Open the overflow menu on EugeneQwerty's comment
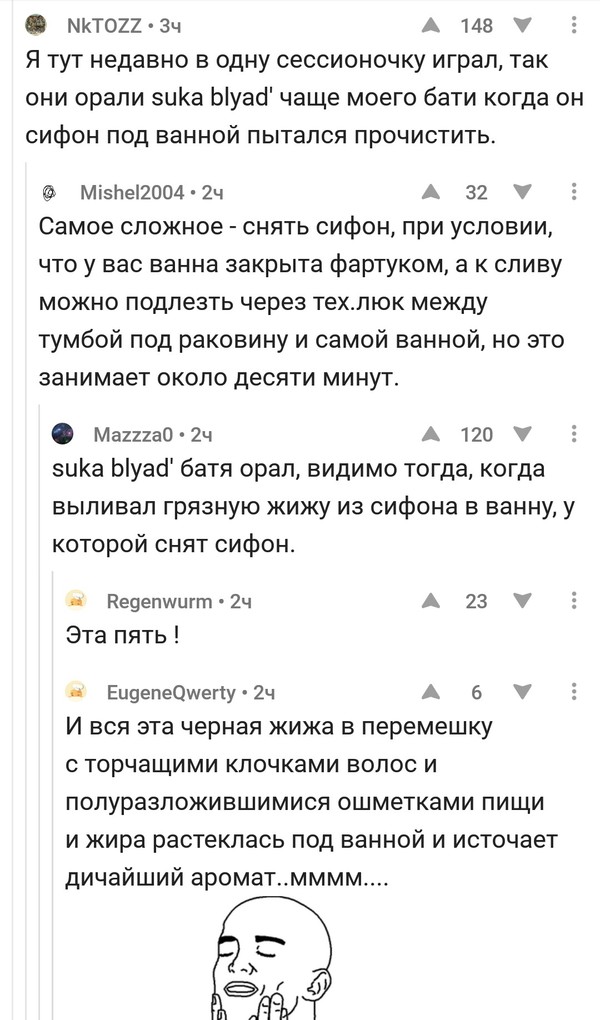Screen dimensions: 600x1020 (574, 691)
